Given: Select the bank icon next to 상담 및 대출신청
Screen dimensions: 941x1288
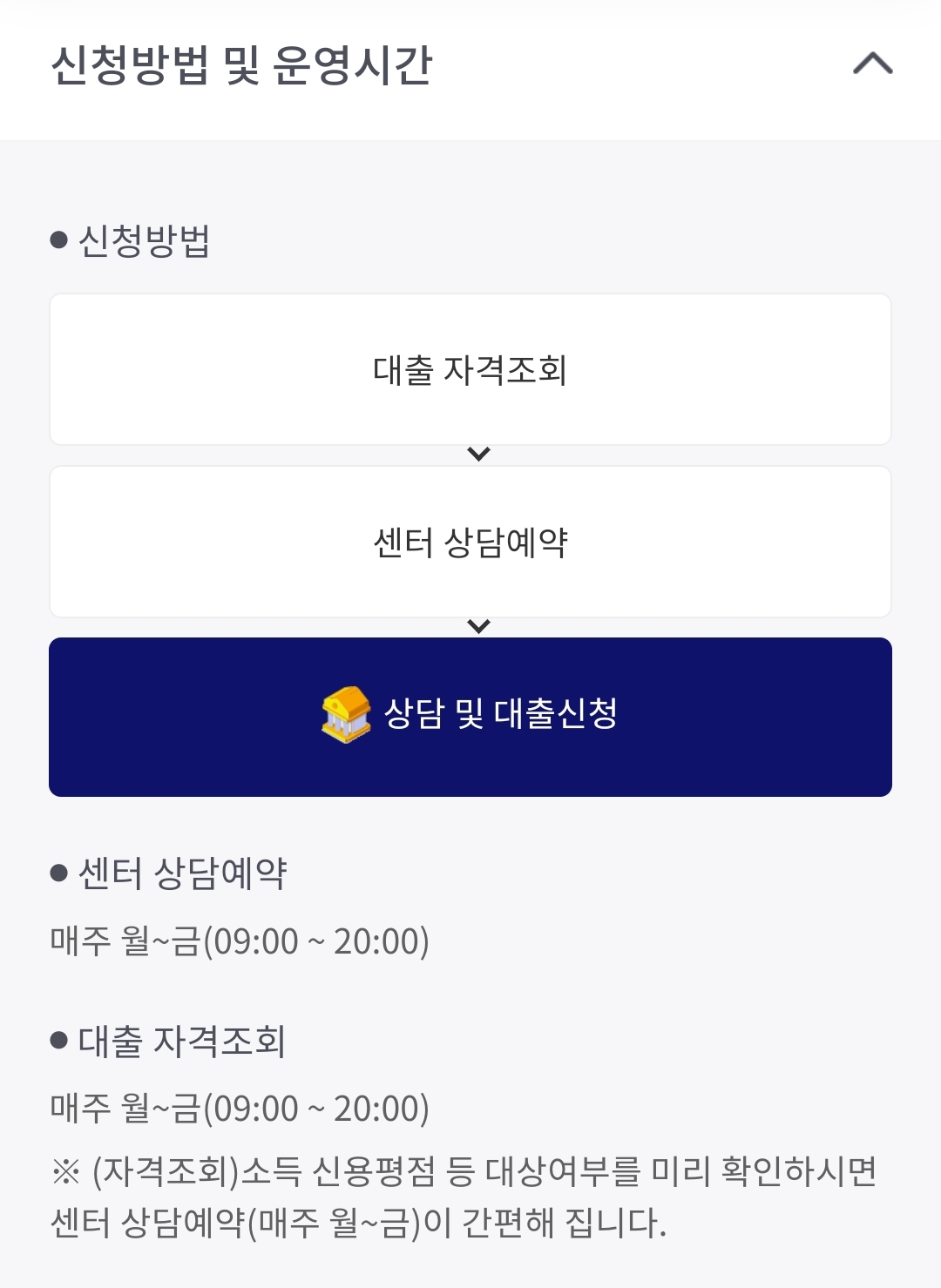Looking at the screenshot, I should [346, 714].
